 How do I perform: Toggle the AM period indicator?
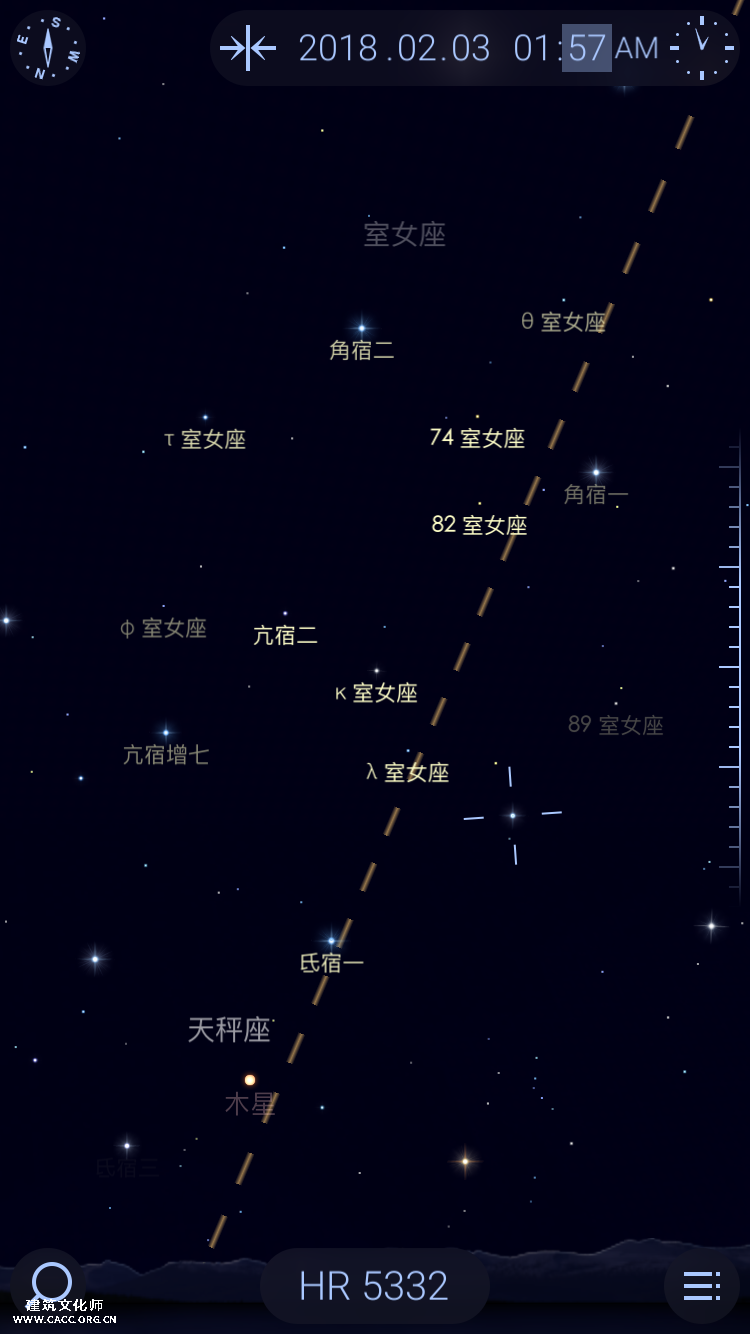tap(637, 48)
